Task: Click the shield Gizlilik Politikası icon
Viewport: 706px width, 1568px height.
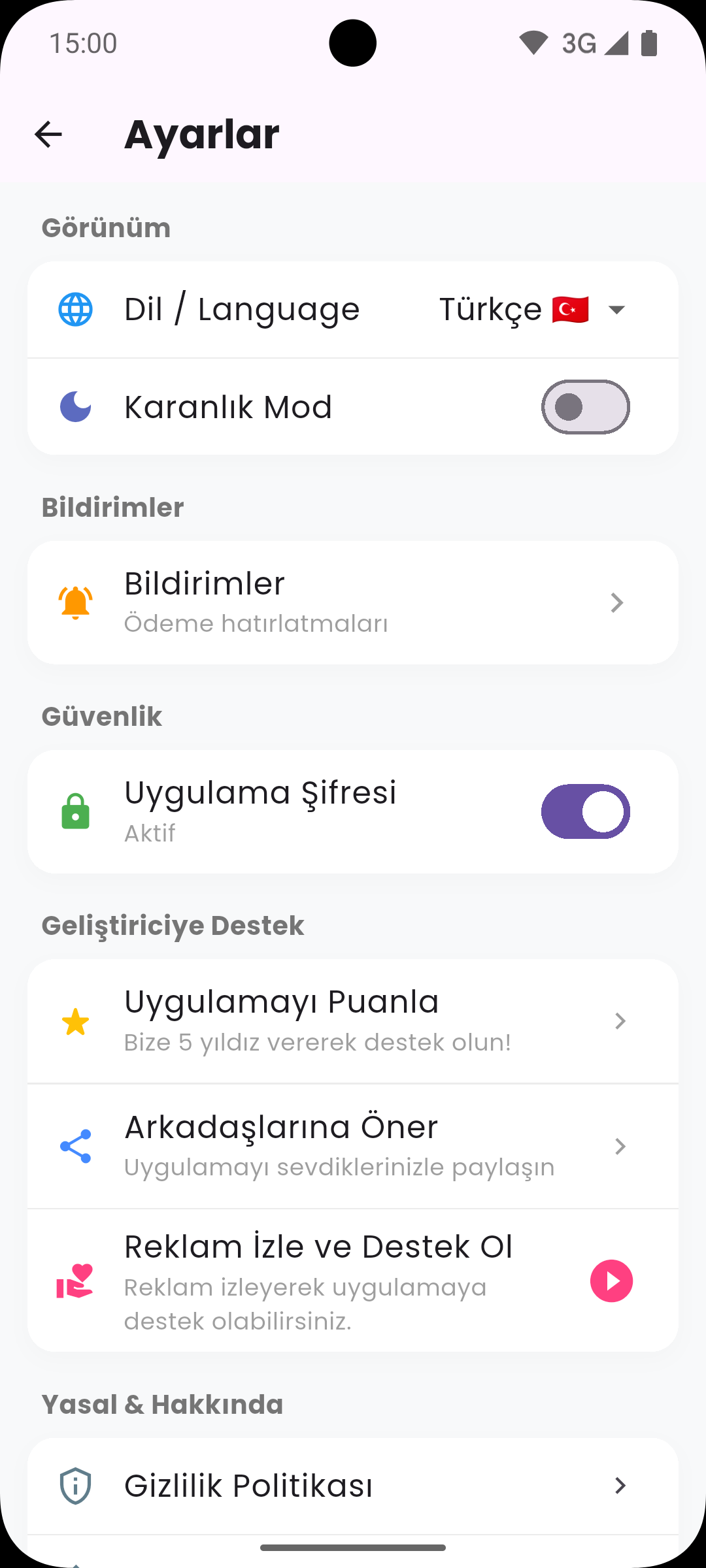Action: [75, 1486]
